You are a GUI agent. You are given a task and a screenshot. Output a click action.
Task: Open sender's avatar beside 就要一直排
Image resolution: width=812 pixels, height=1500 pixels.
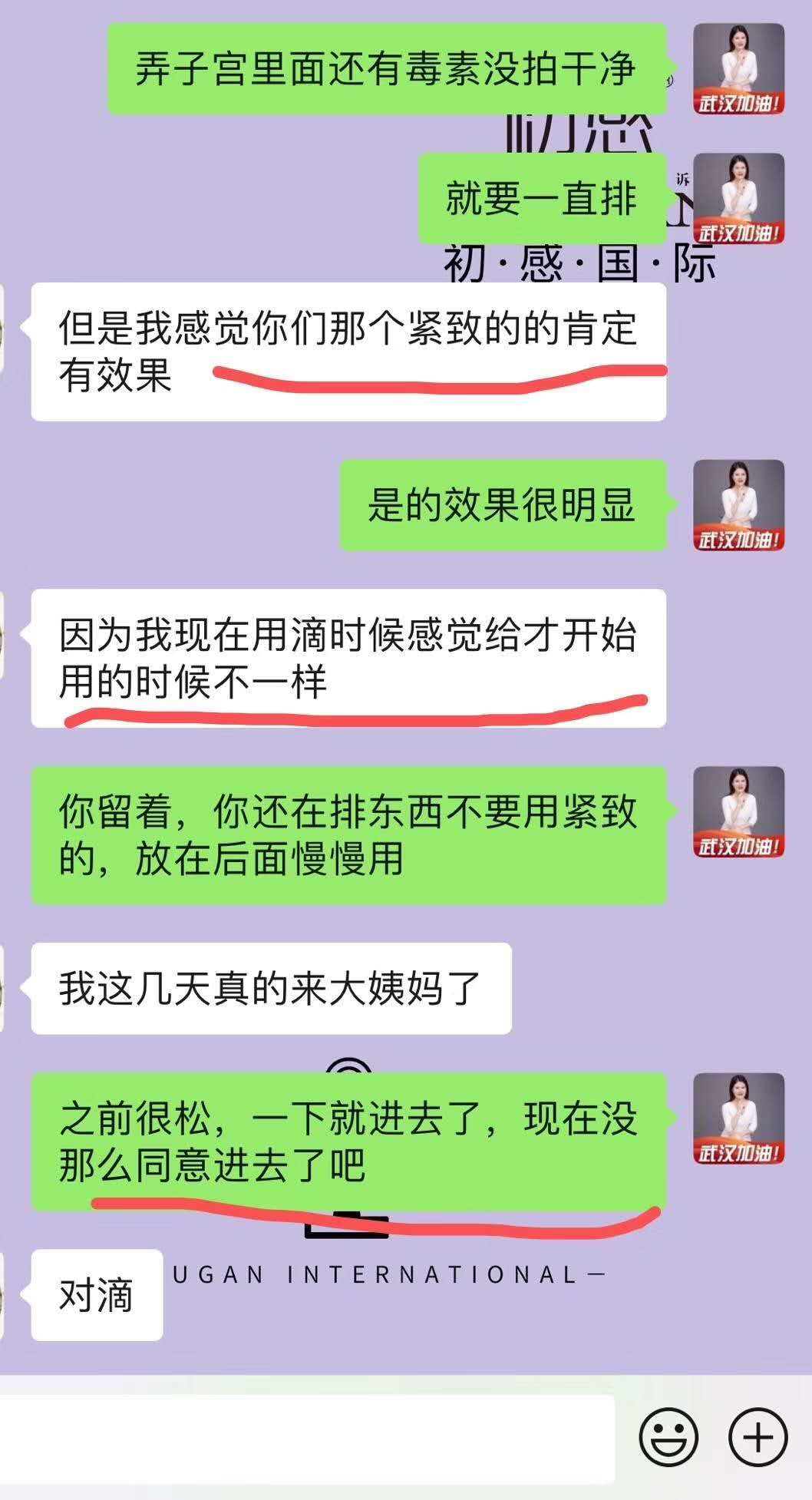click(x=738, y=199)
